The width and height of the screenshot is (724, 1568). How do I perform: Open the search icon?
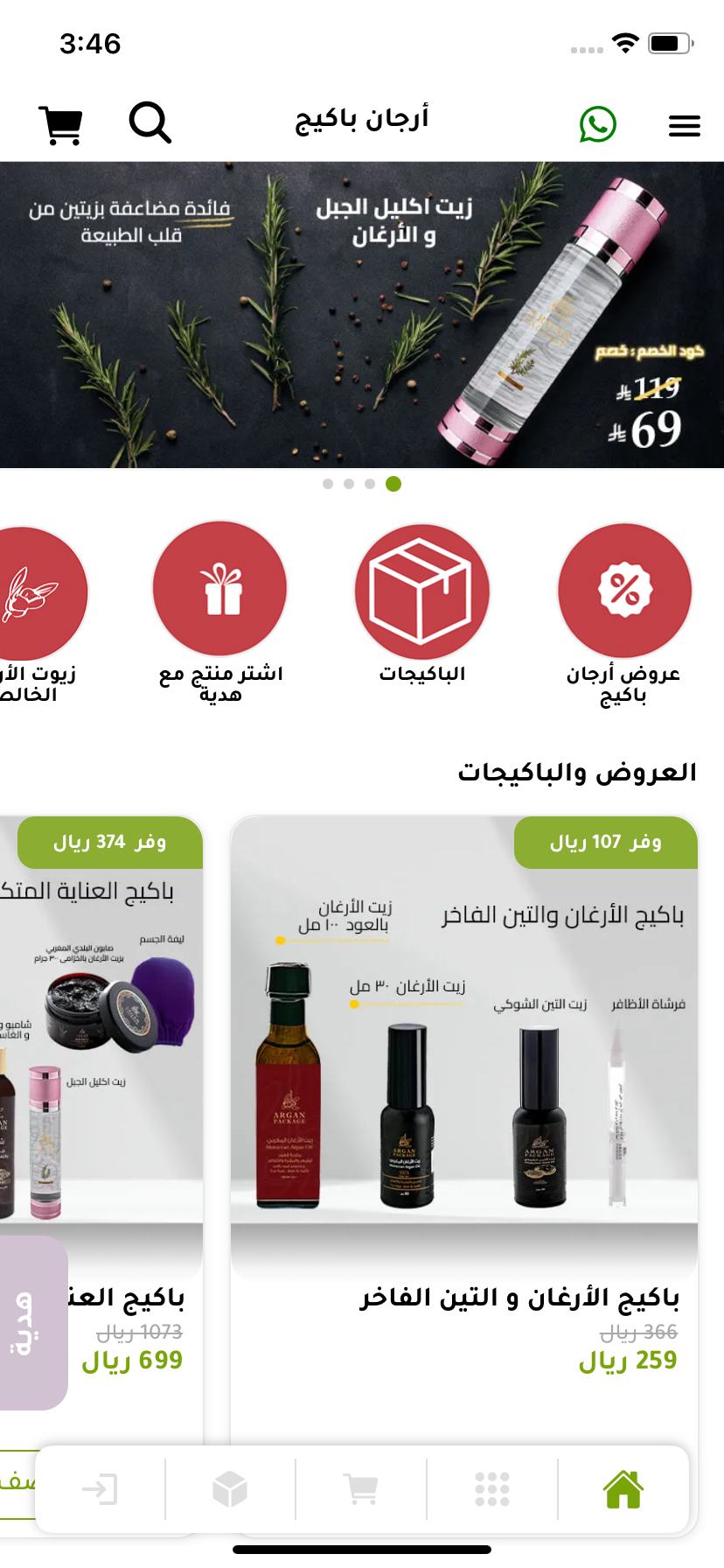pyautogui.click(x=150, y=122)
